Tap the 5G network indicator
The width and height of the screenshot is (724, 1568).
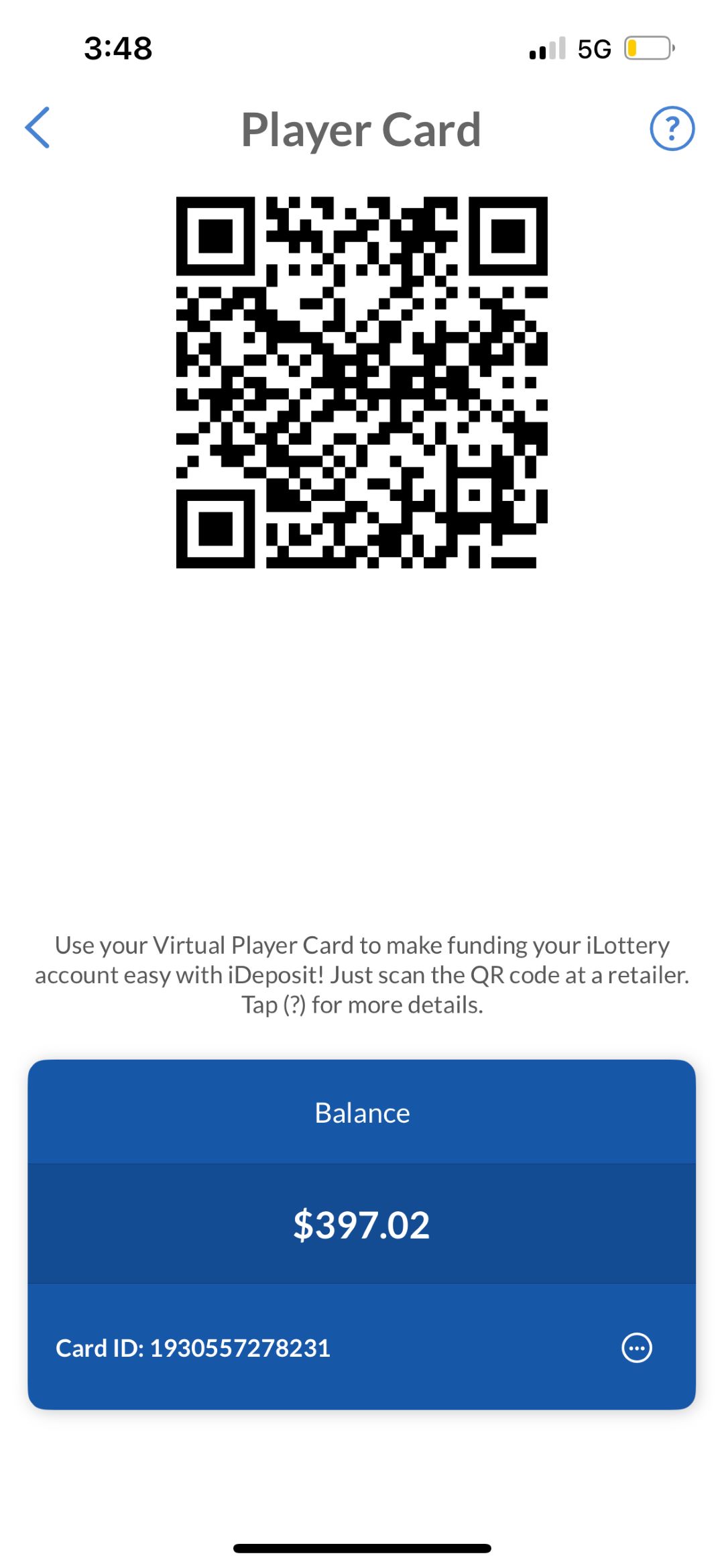coord(595,48)
